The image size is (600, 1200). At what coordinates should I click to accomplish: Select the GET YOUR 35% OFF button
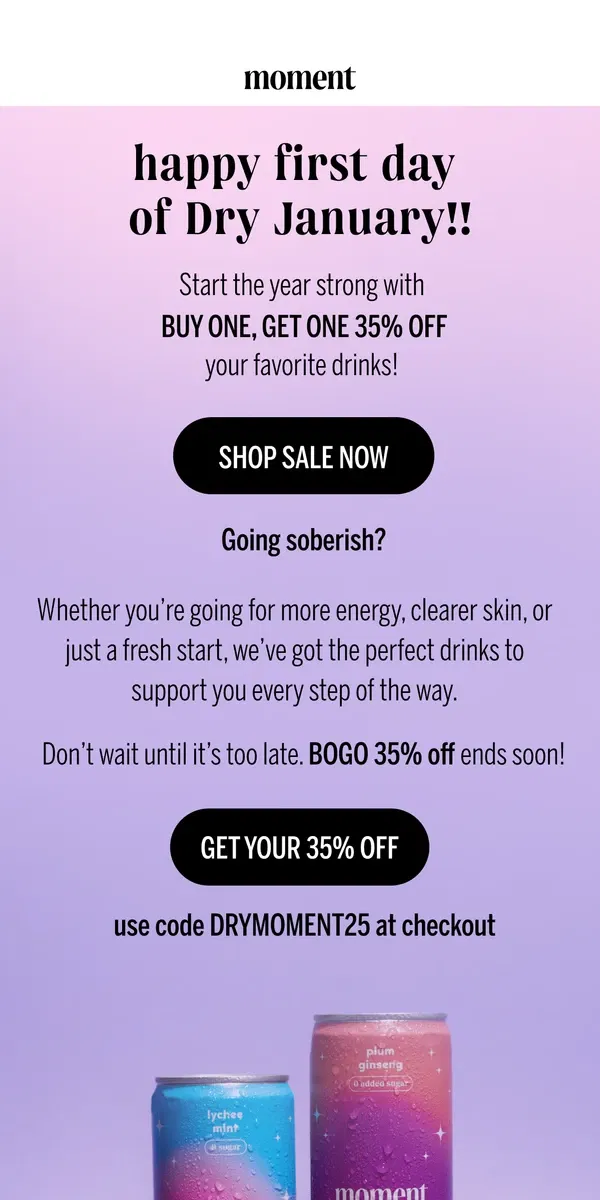click(x=299, y=848)
